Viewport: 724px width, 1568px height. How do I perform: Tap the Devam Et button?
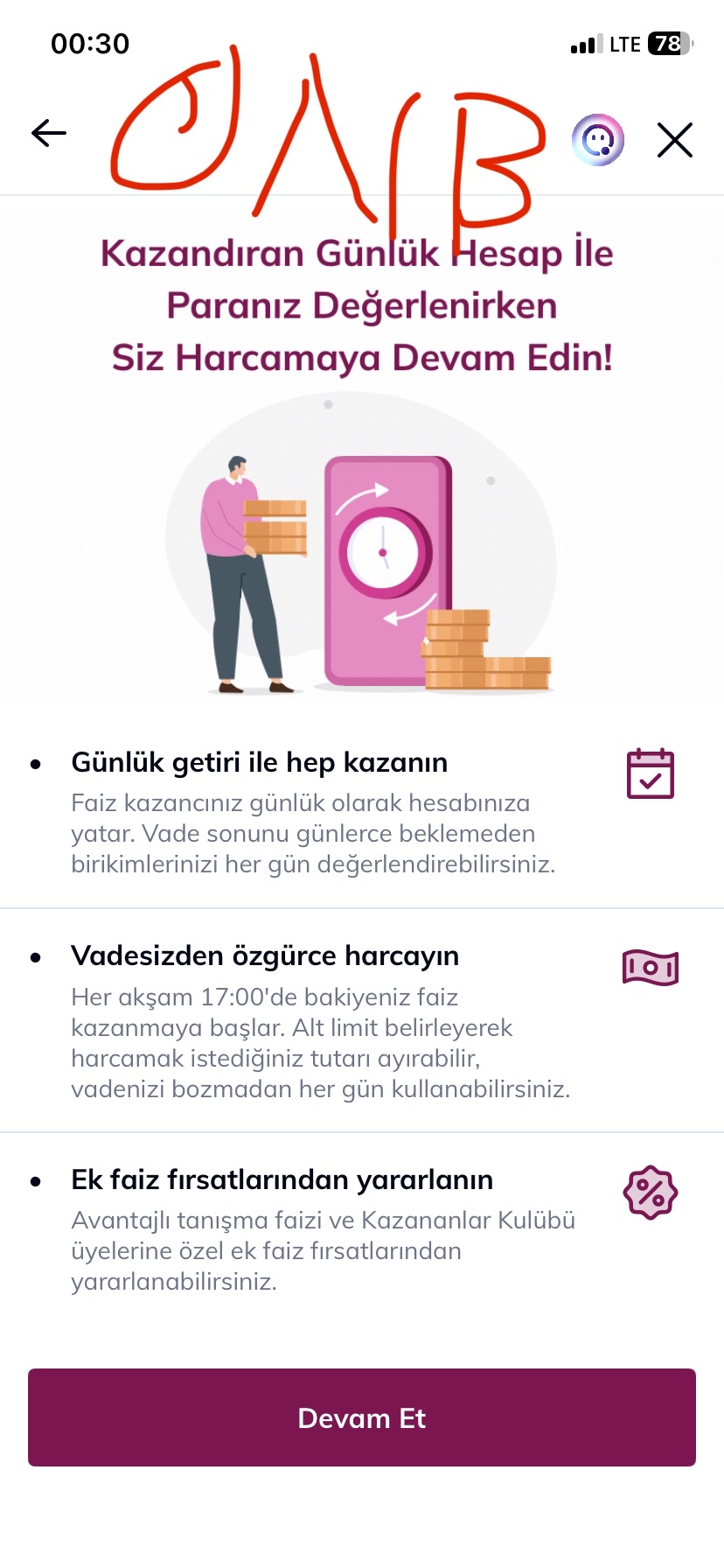click(x=362, y=1417)
